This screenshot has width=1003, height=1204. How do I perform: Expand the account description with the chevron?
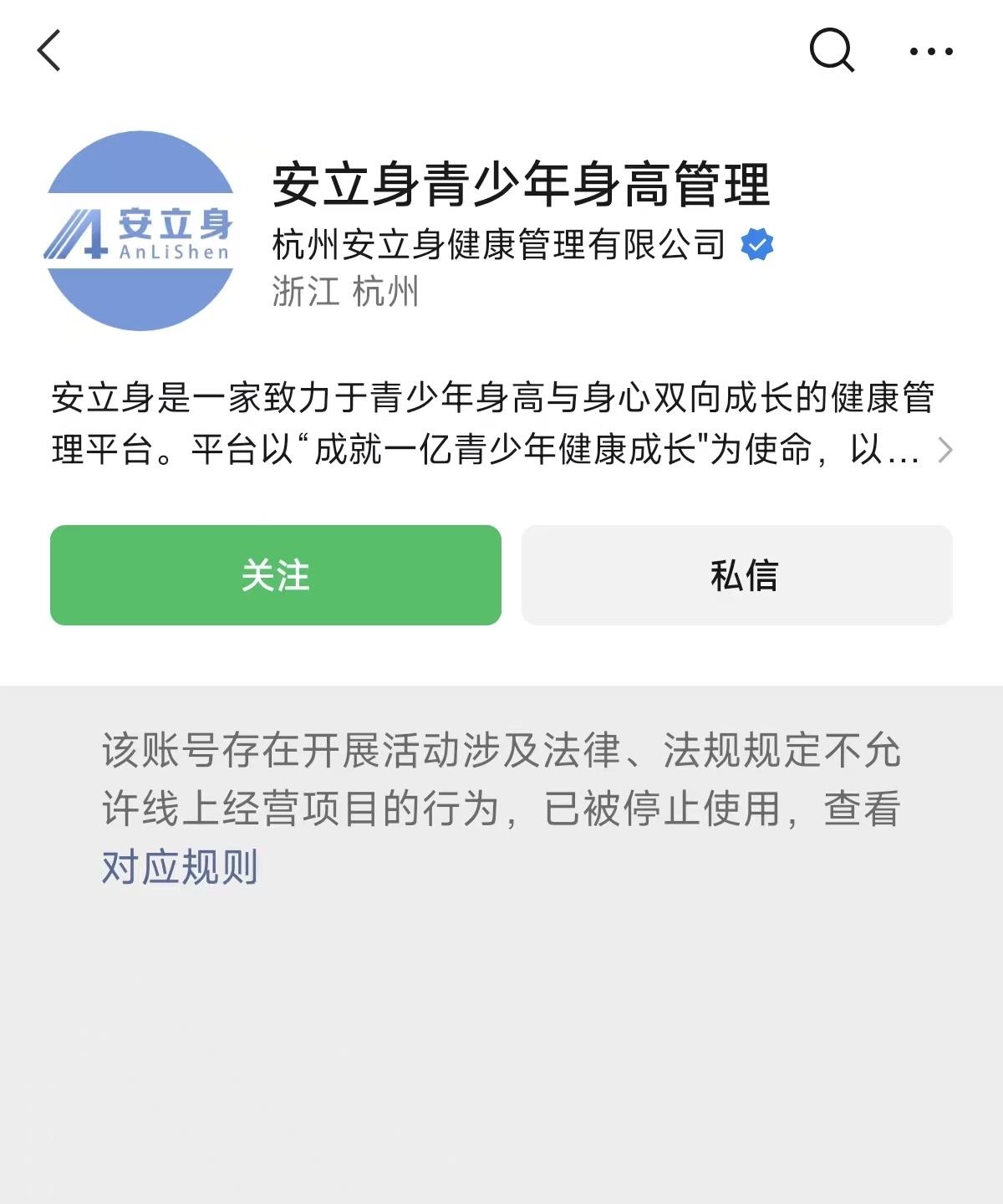click(945, 451)
